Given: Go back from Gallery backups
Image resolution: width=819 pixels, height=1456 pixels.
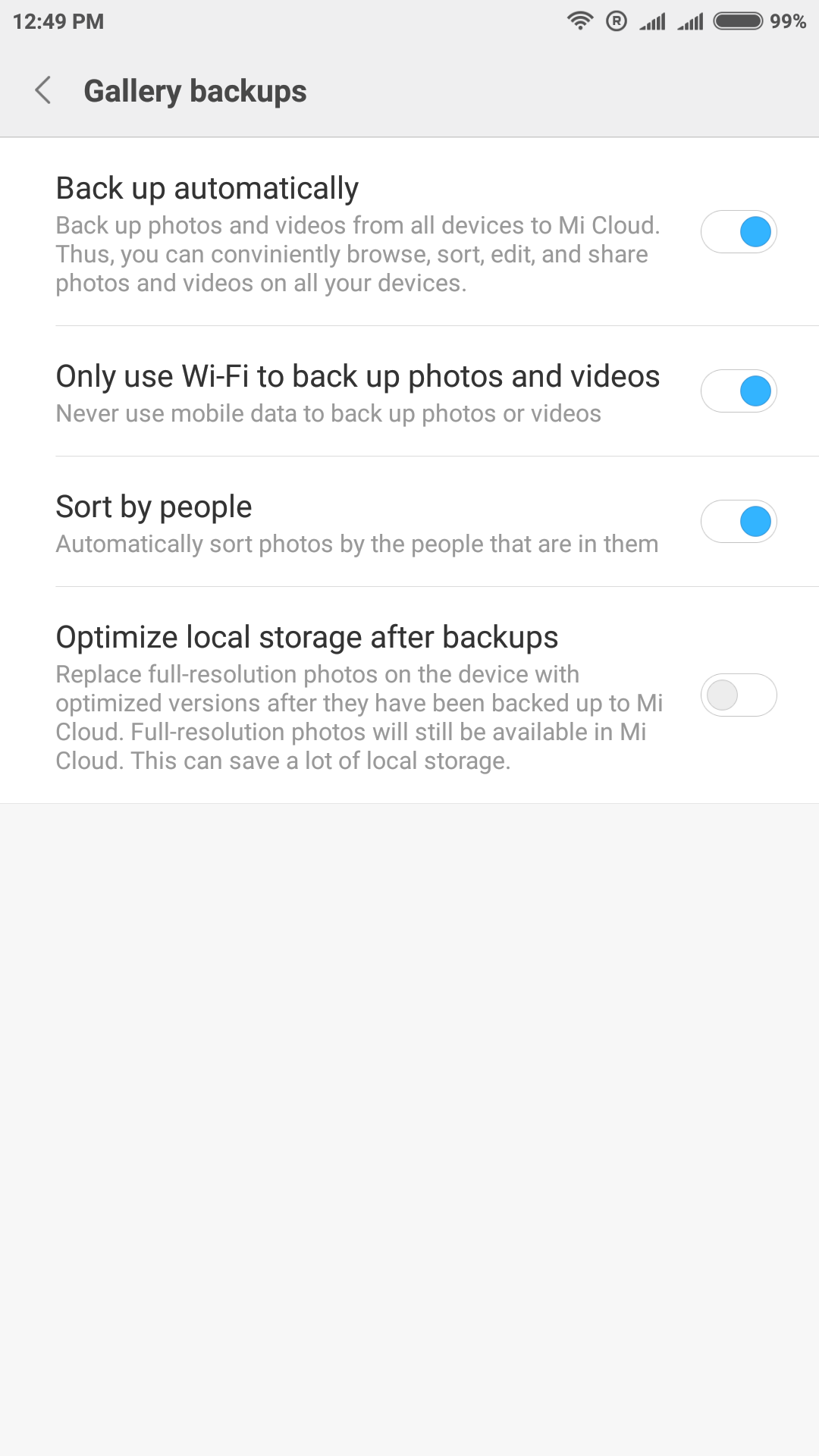Looking at the screenshot, I should coord(43,91).
